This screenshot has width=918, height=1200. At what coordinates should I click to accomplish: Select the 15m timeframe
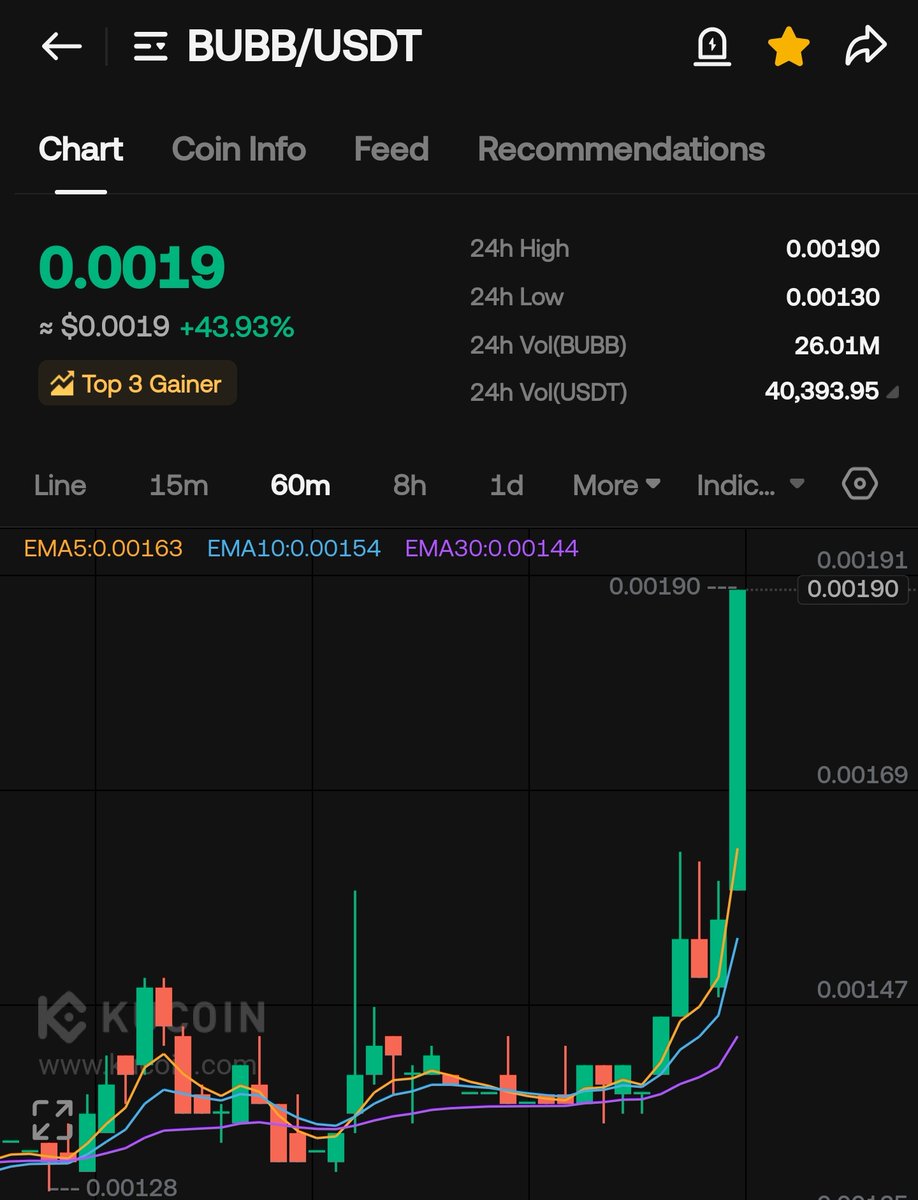178,485
